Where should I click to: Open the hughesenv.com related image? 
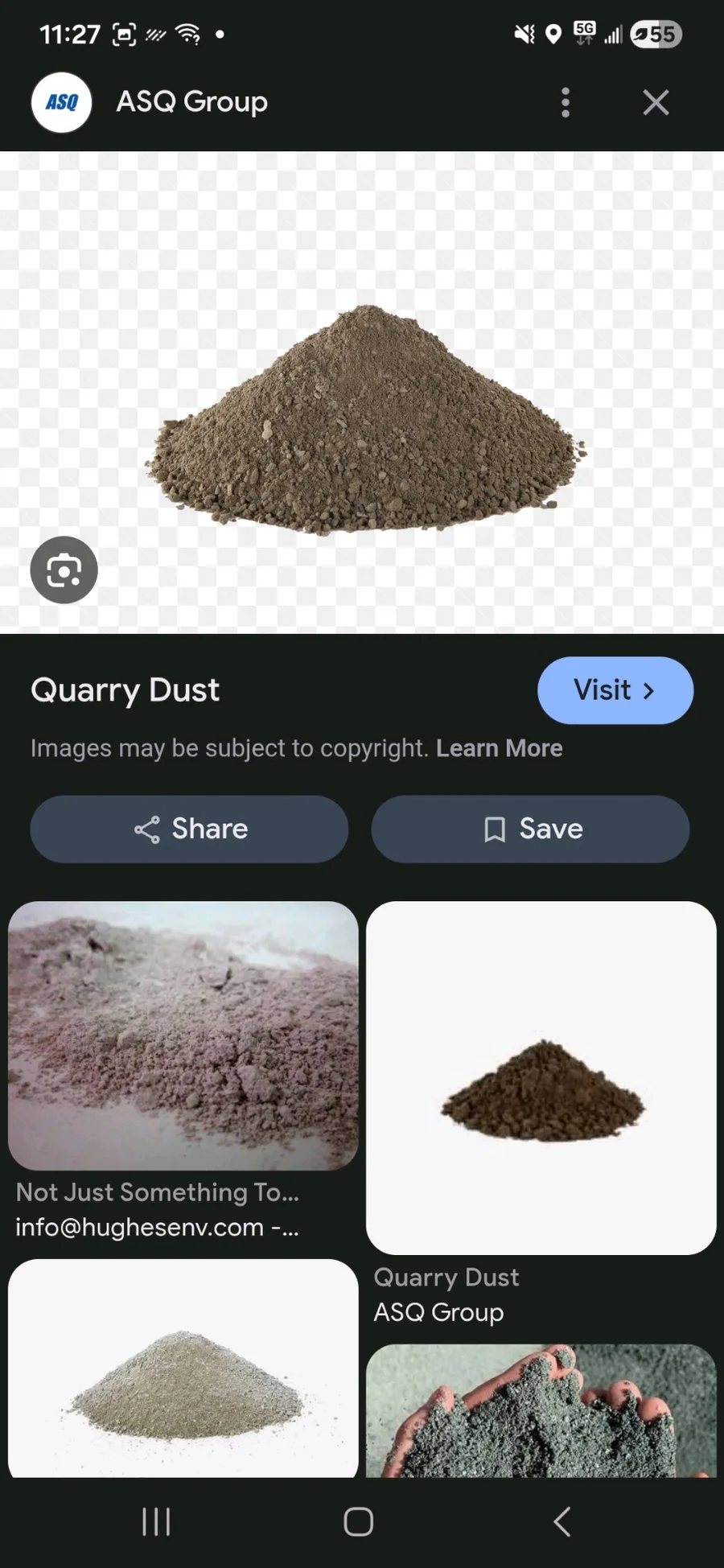(183, 1035)
